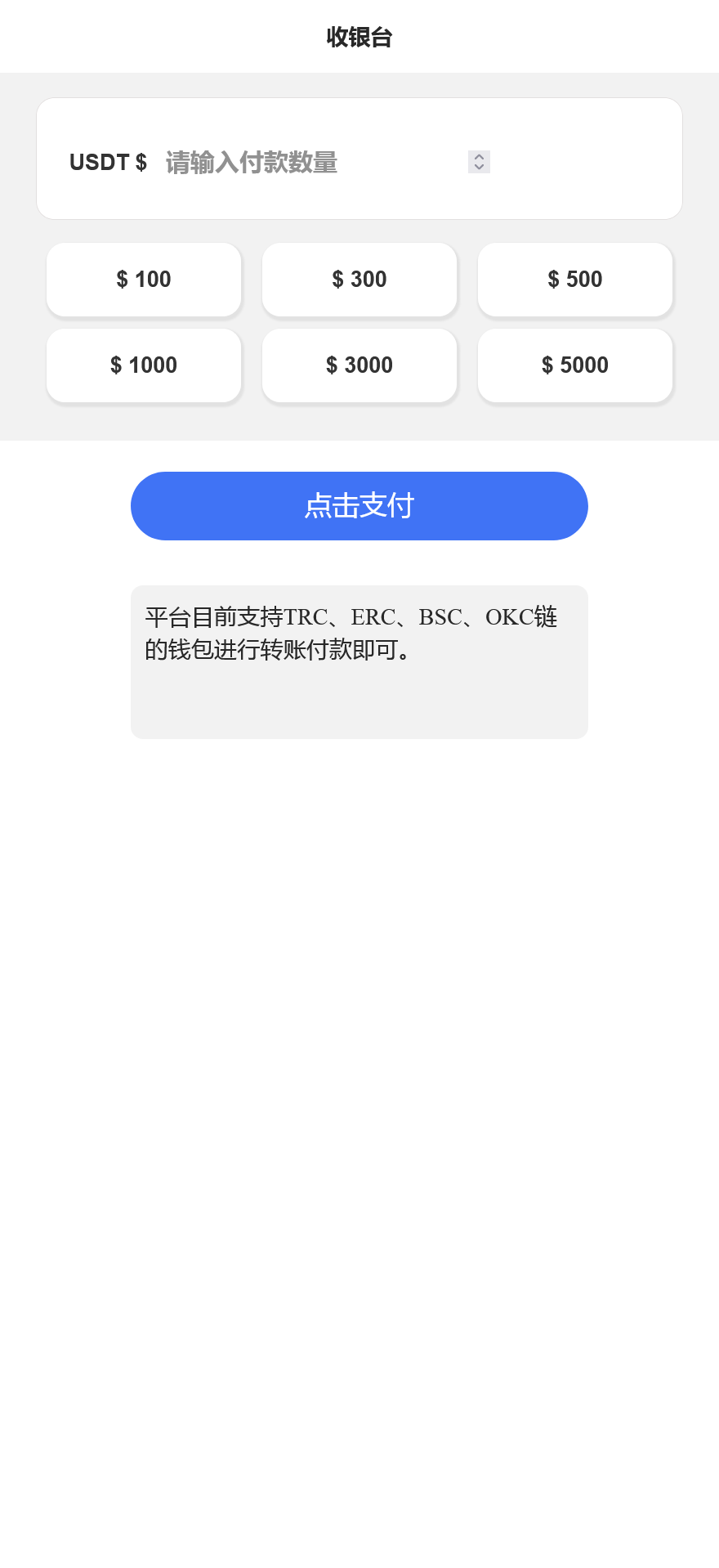Select the $ 3000 quick amount
The height and width of the screenshot is (1568, 719).
click(359, 365)
